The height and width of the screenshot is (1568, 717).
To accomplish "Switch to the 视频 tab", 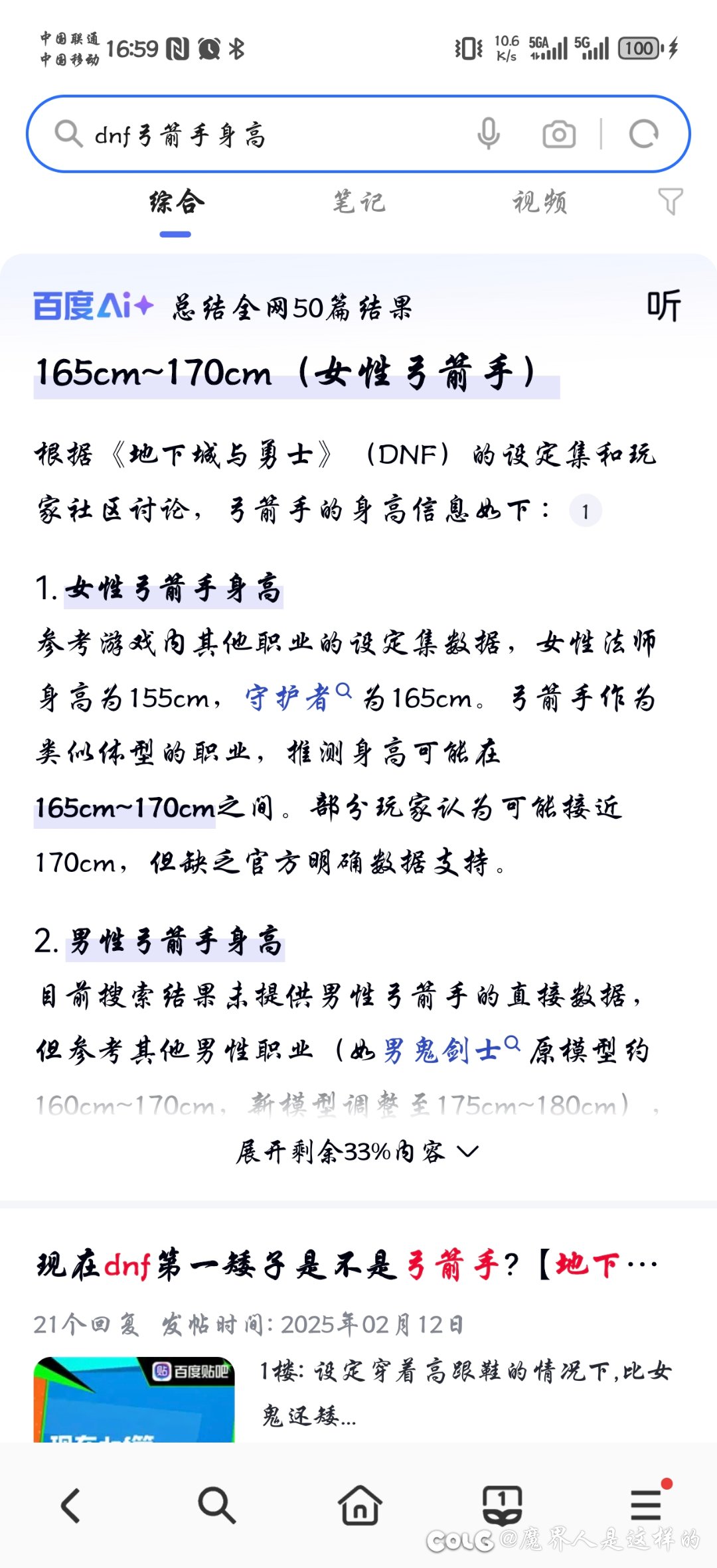I will tap(540, 202).
